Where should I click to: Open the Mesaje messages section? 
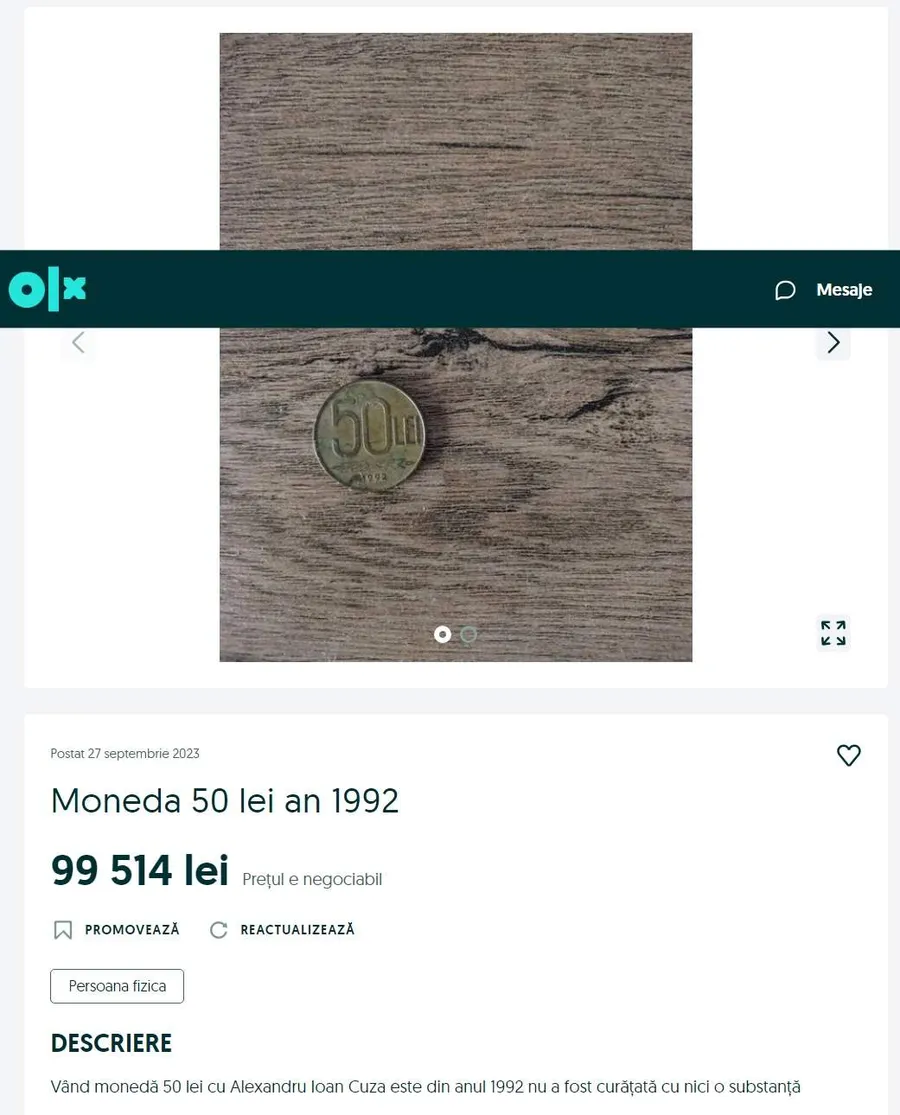[x=824, y=290]
